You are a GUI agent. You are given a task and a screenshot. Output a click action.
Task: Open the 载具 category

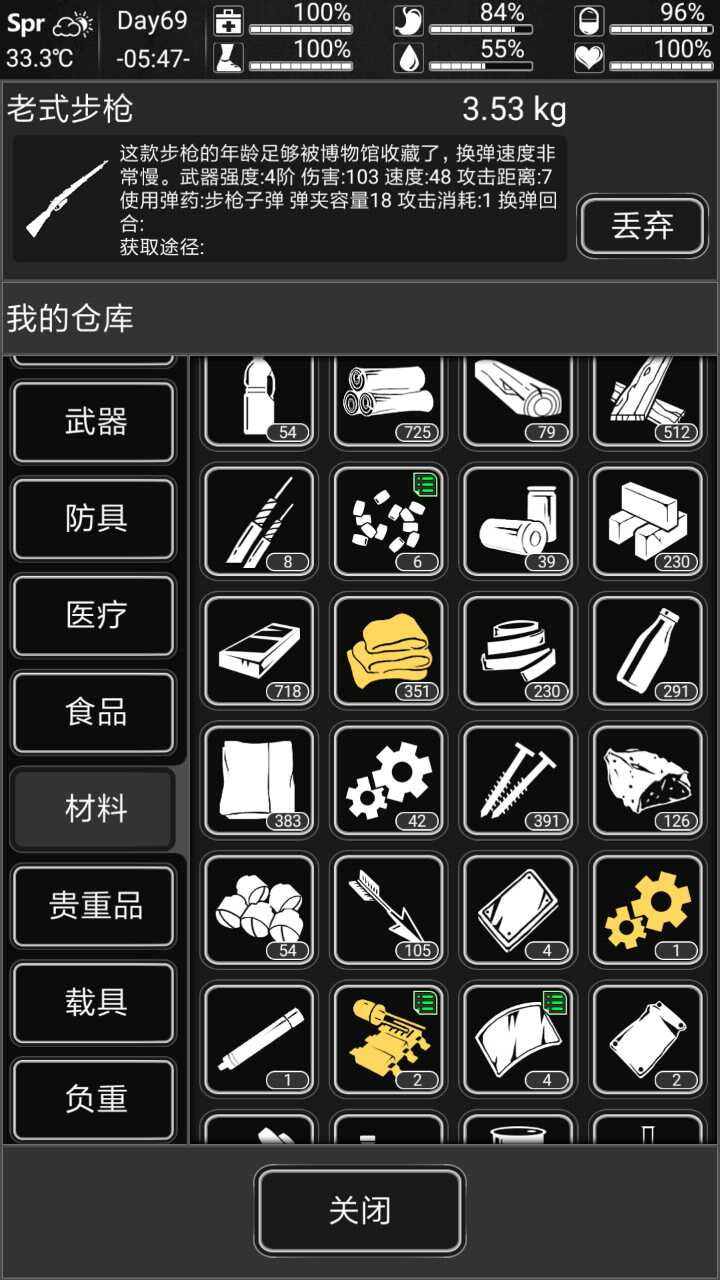coord(94,1002)
